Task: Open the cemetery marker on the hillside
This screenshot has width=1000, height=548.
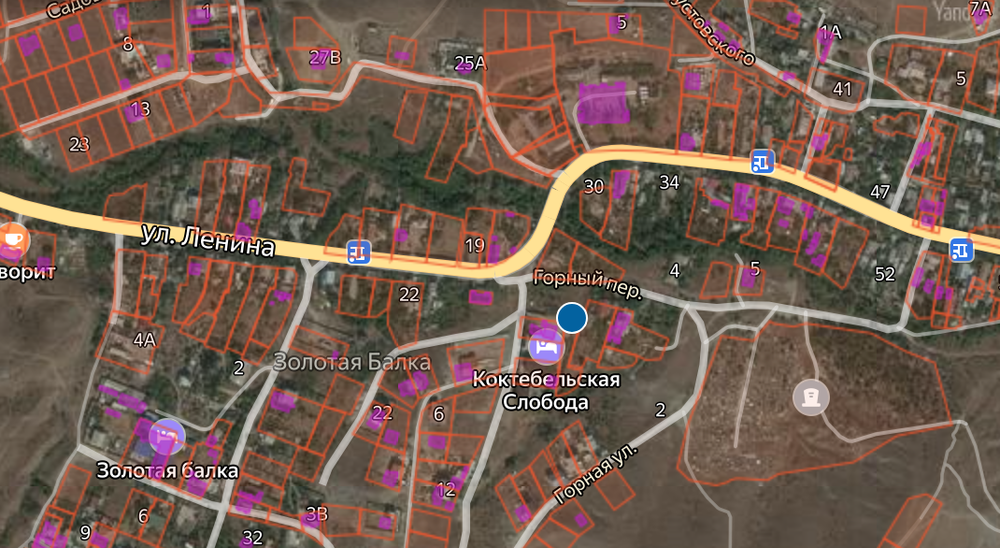Action: pos(811,397)
